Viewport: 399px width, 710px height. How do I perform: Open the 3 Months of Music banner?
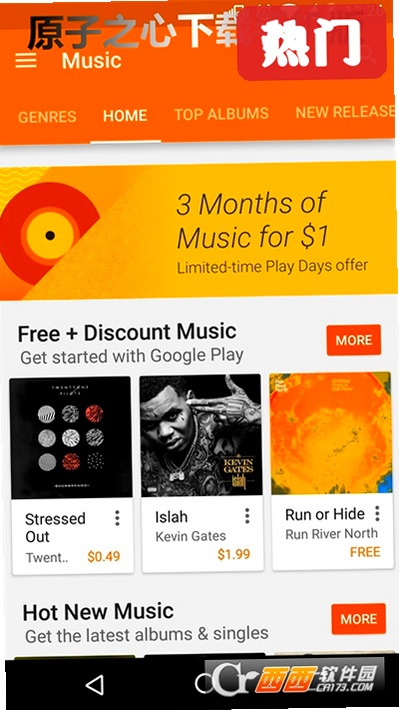(198, 231)
